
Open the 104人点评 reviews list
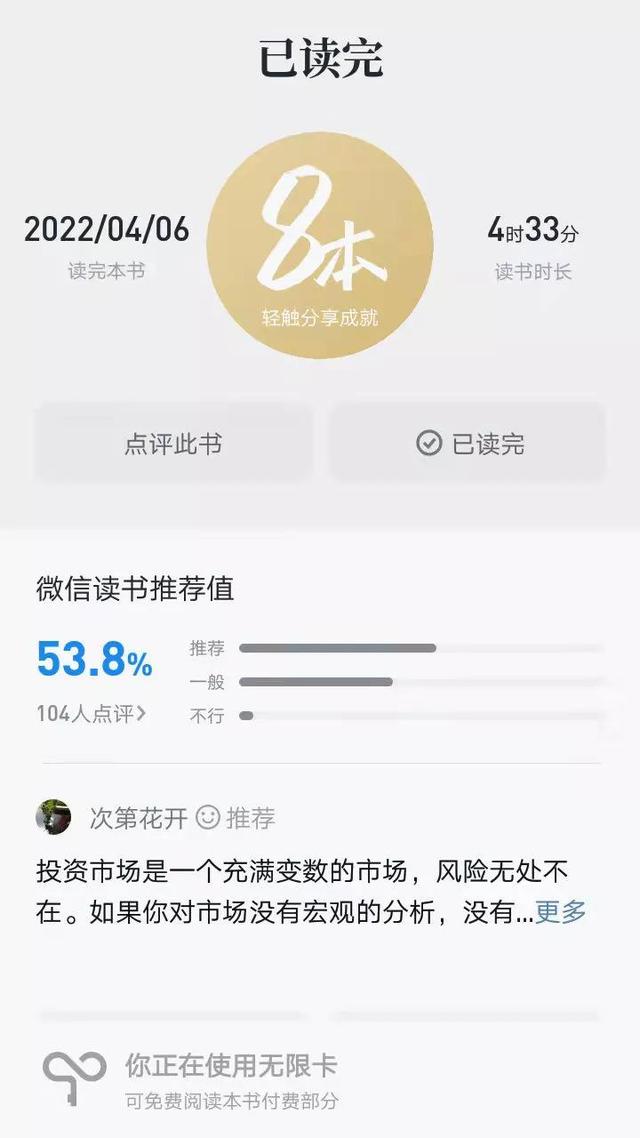click(x=91, y=713)
